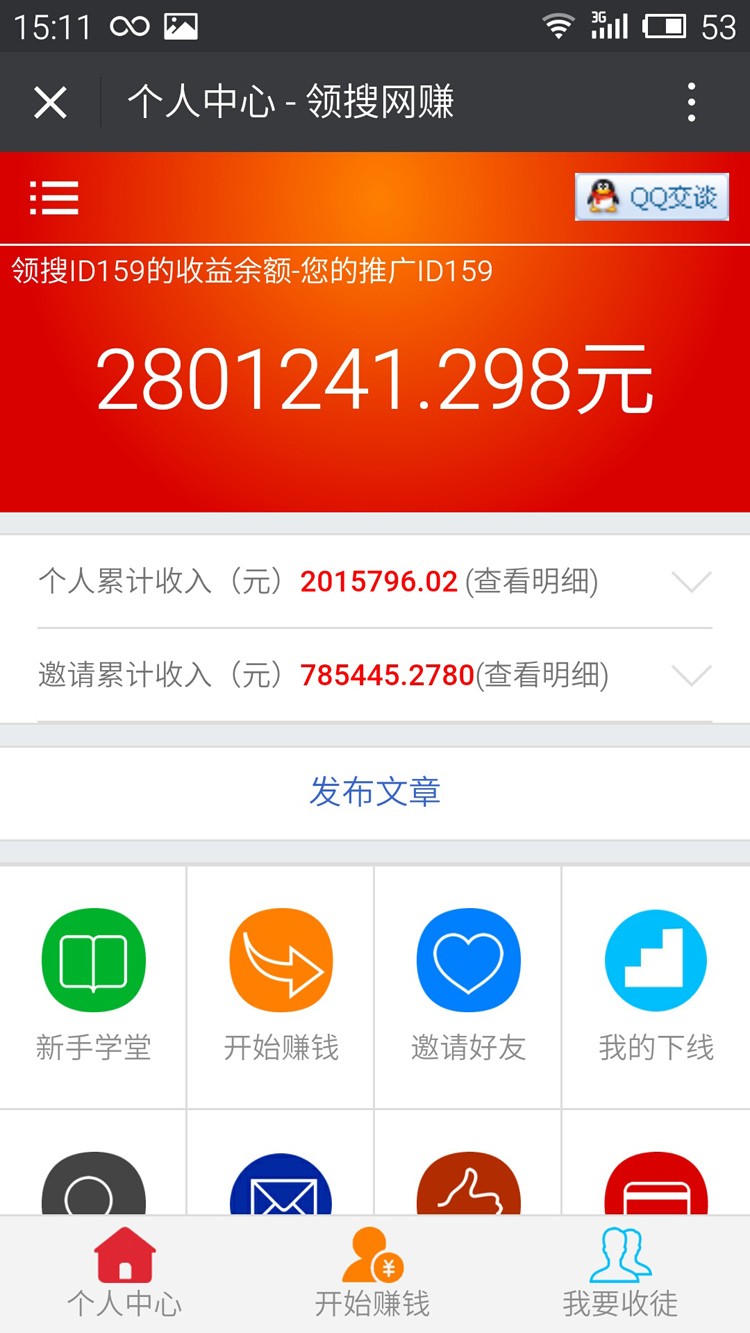Start a QQ交谈 chat via penguin button
Viewport: 750px width, 1333px height.
(x=651, y=197)
